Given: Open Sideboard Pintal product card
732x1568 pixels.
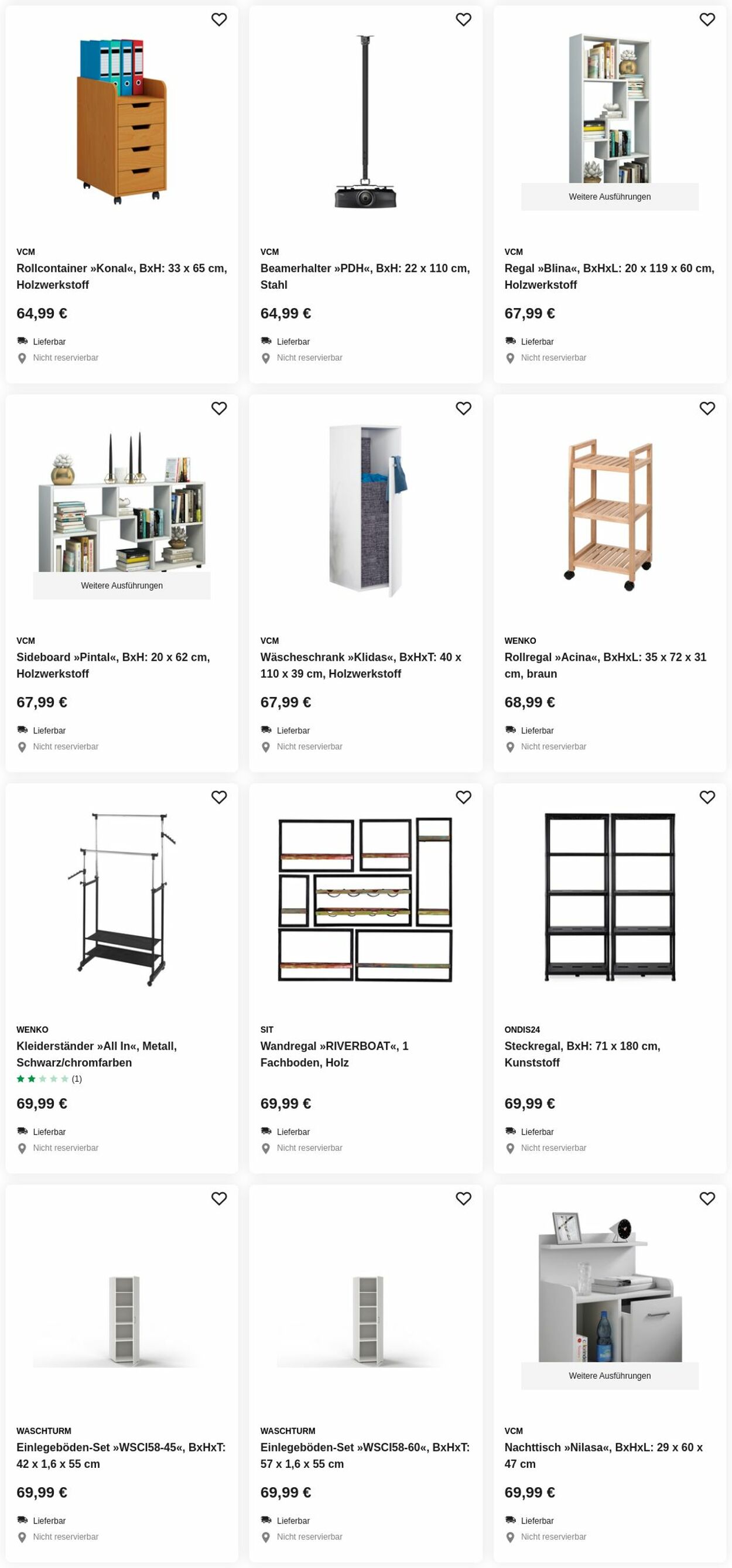Looking at the screenshot, I should point(122,583).
